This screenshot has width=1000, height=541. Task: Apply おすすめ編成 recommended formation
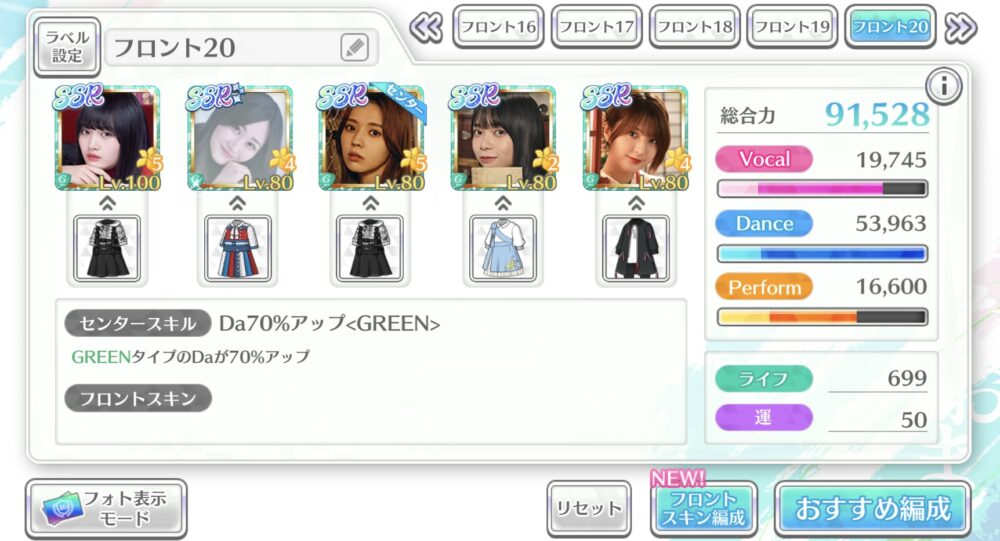coord(872,508)
